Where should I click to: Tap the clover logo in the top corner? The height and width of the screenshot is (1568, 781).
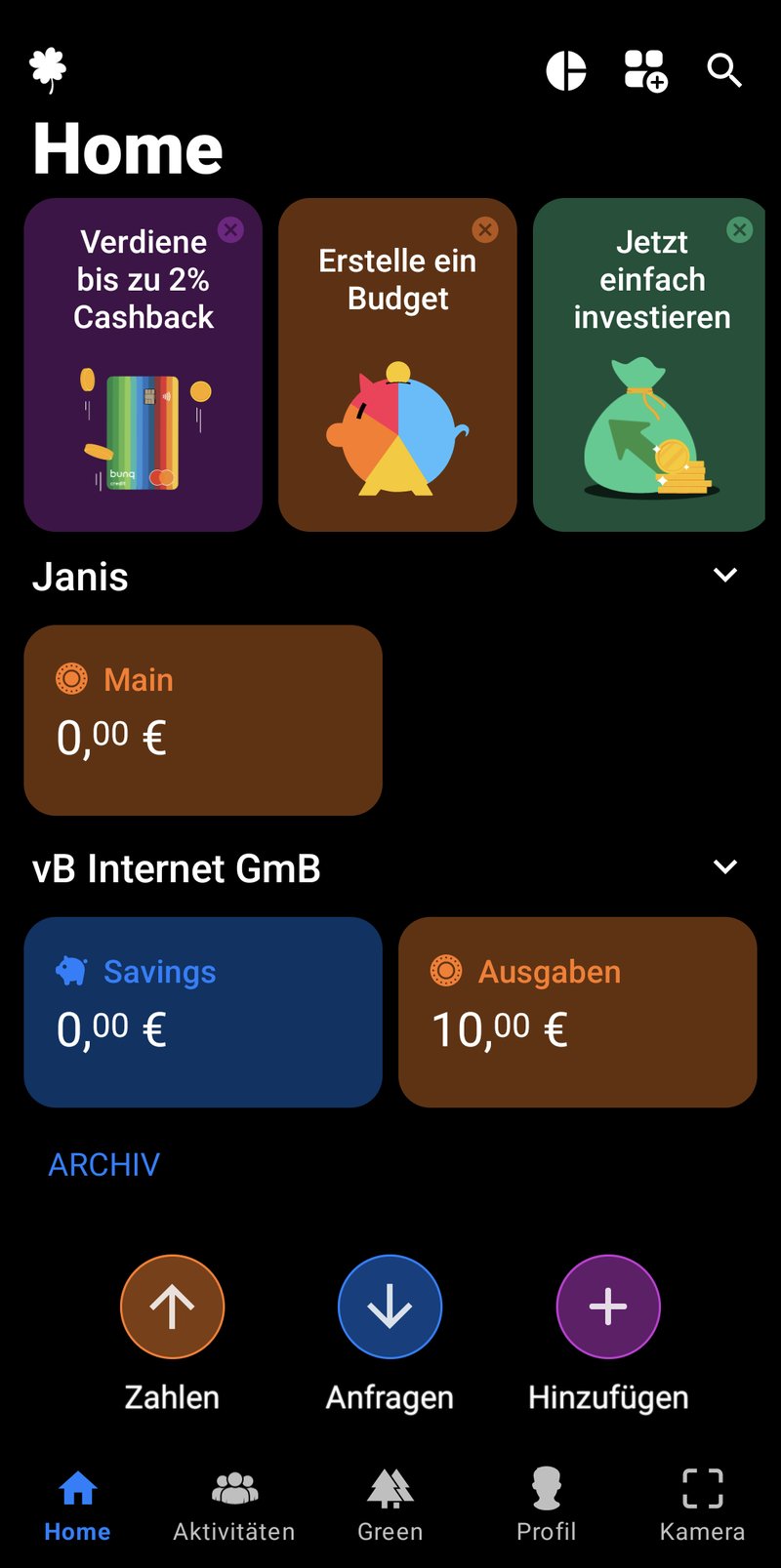pyautogui.click(x=48, y=67)
